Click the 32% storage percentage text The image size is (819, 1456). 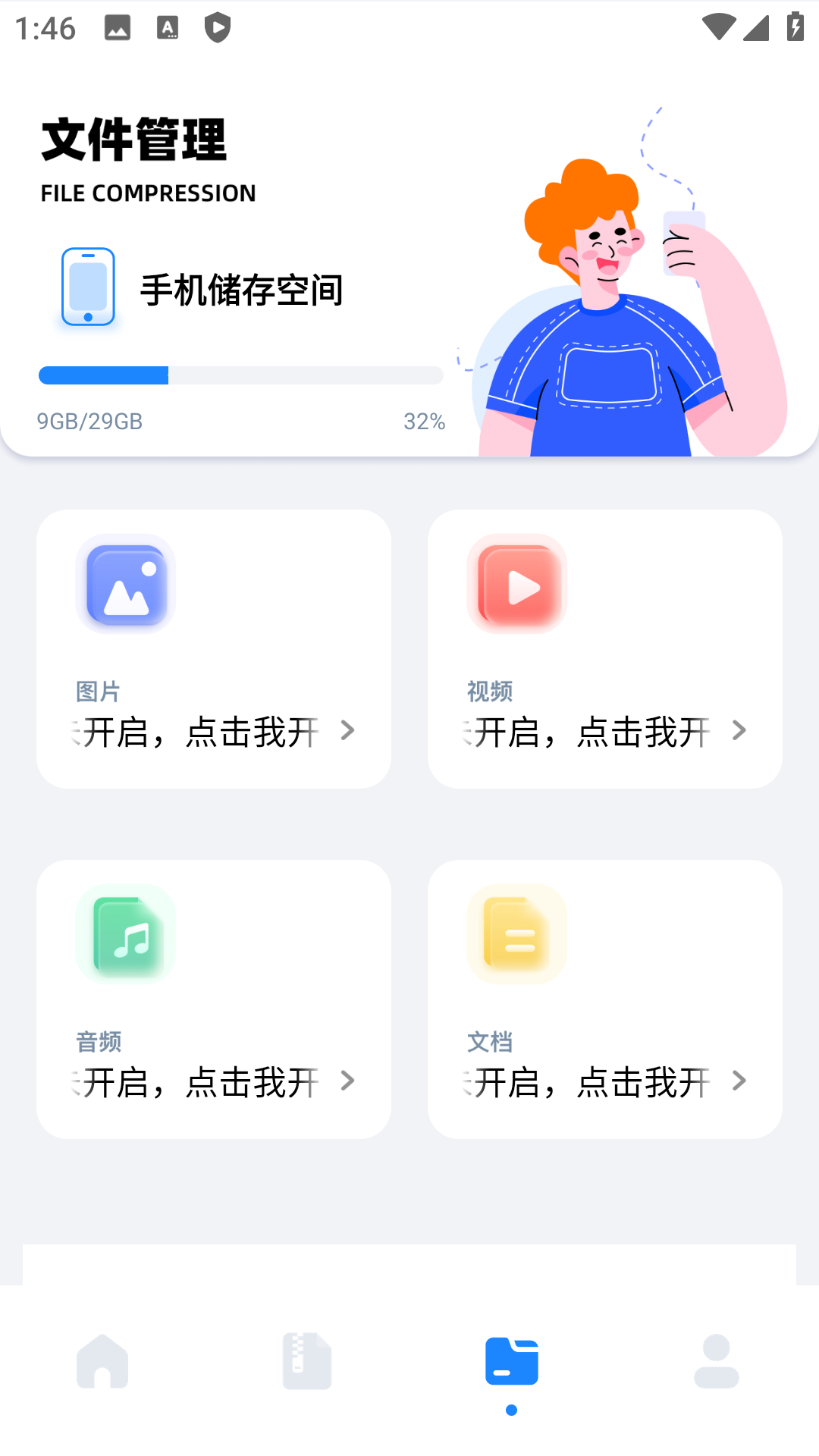pos(423,422)
